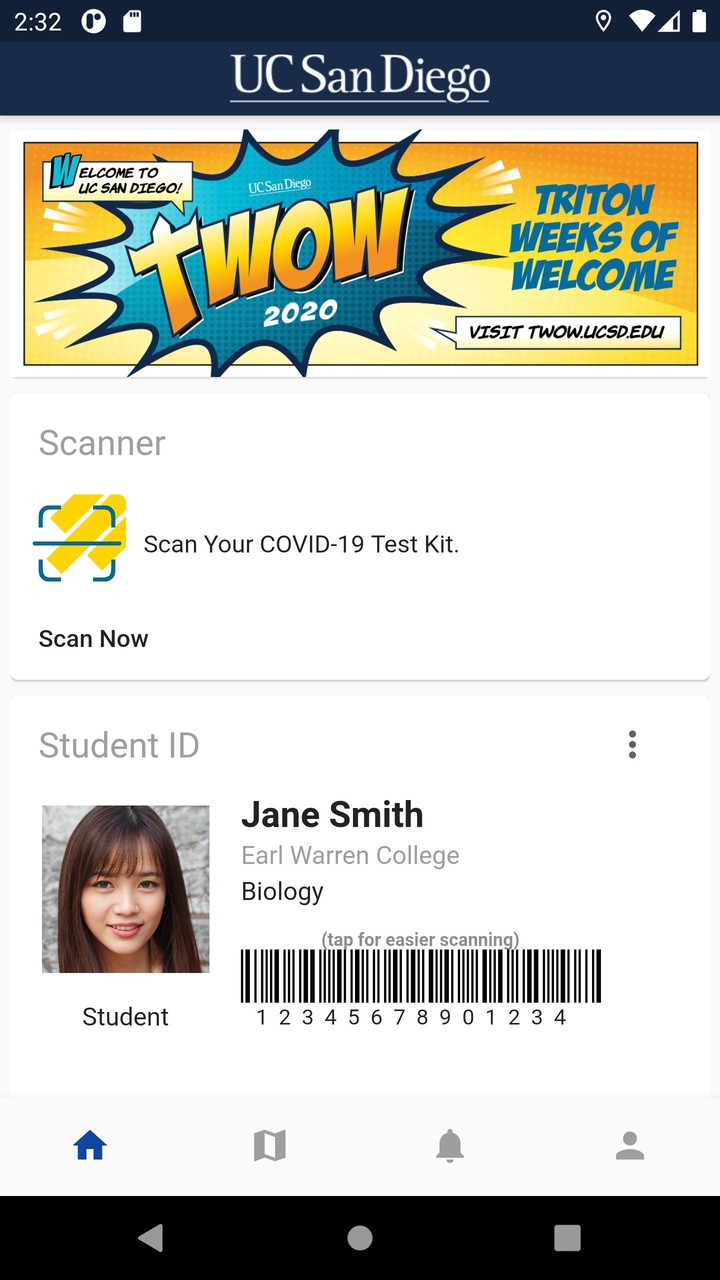720x1280 pixels.
Task: Open the Student ID overflow menu
Action: coord(632,745)
